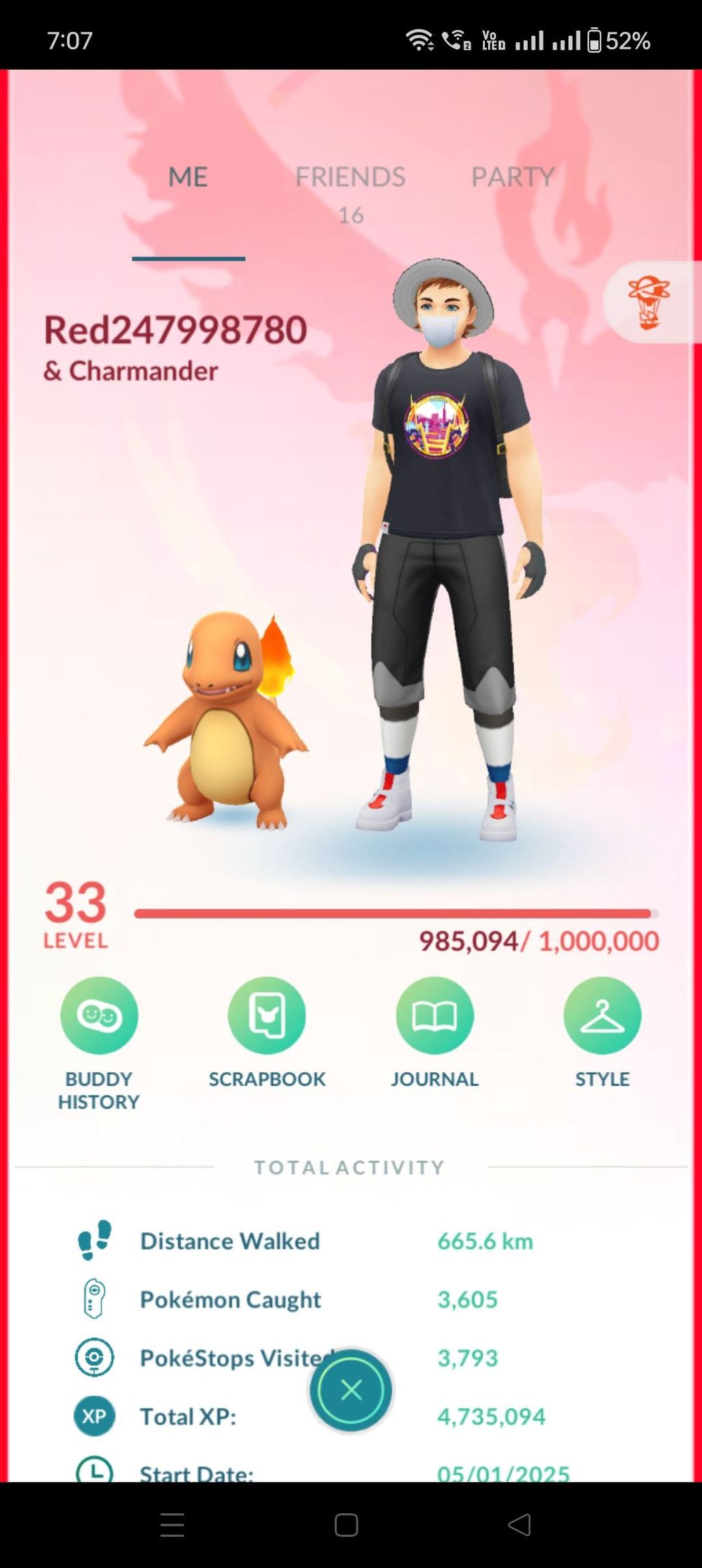Open the Team Rocket balloon icon
The height and width of the screenshot is (1568, 702).
[x=649, y=302]
